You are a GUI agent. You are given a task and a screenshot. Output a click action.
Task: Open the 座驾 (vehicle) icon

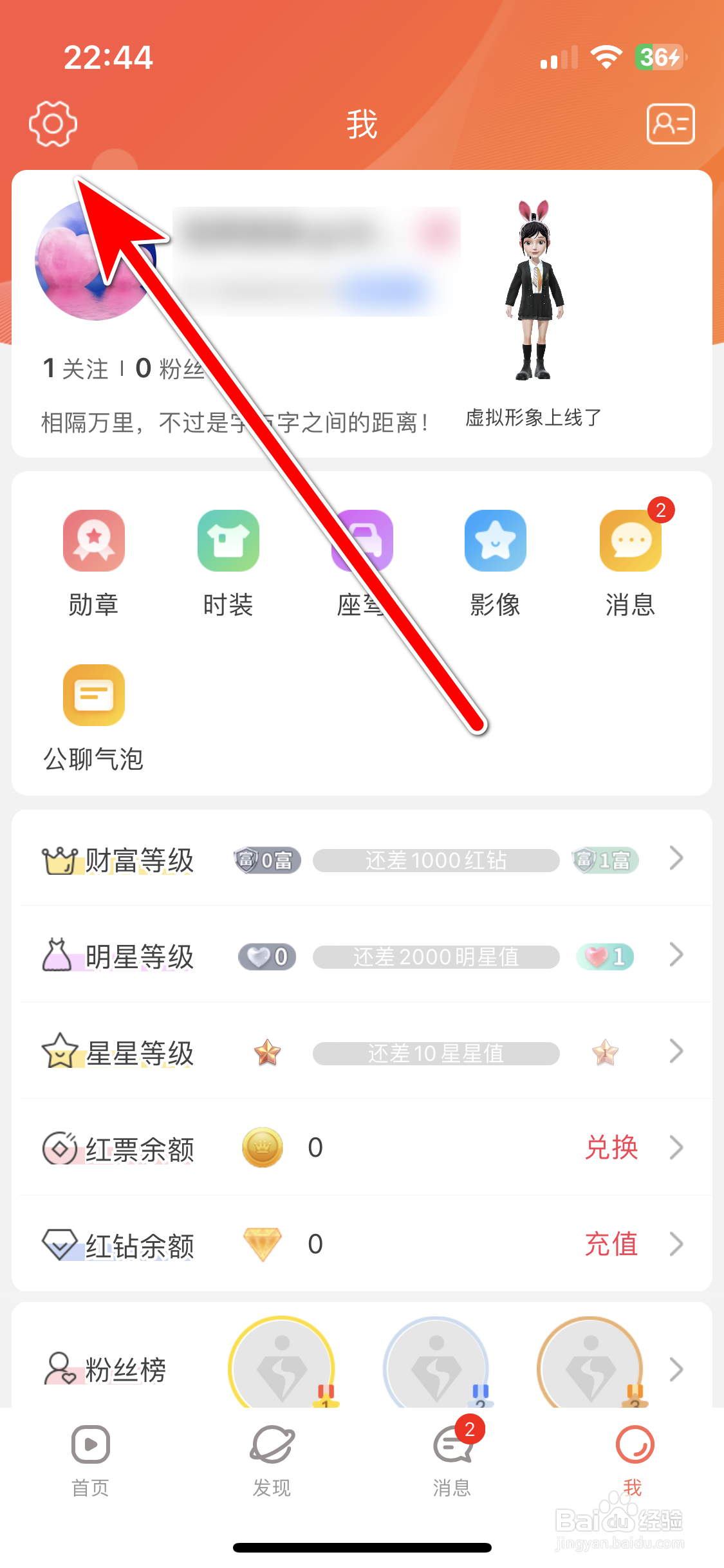click(x=362, y=541)
